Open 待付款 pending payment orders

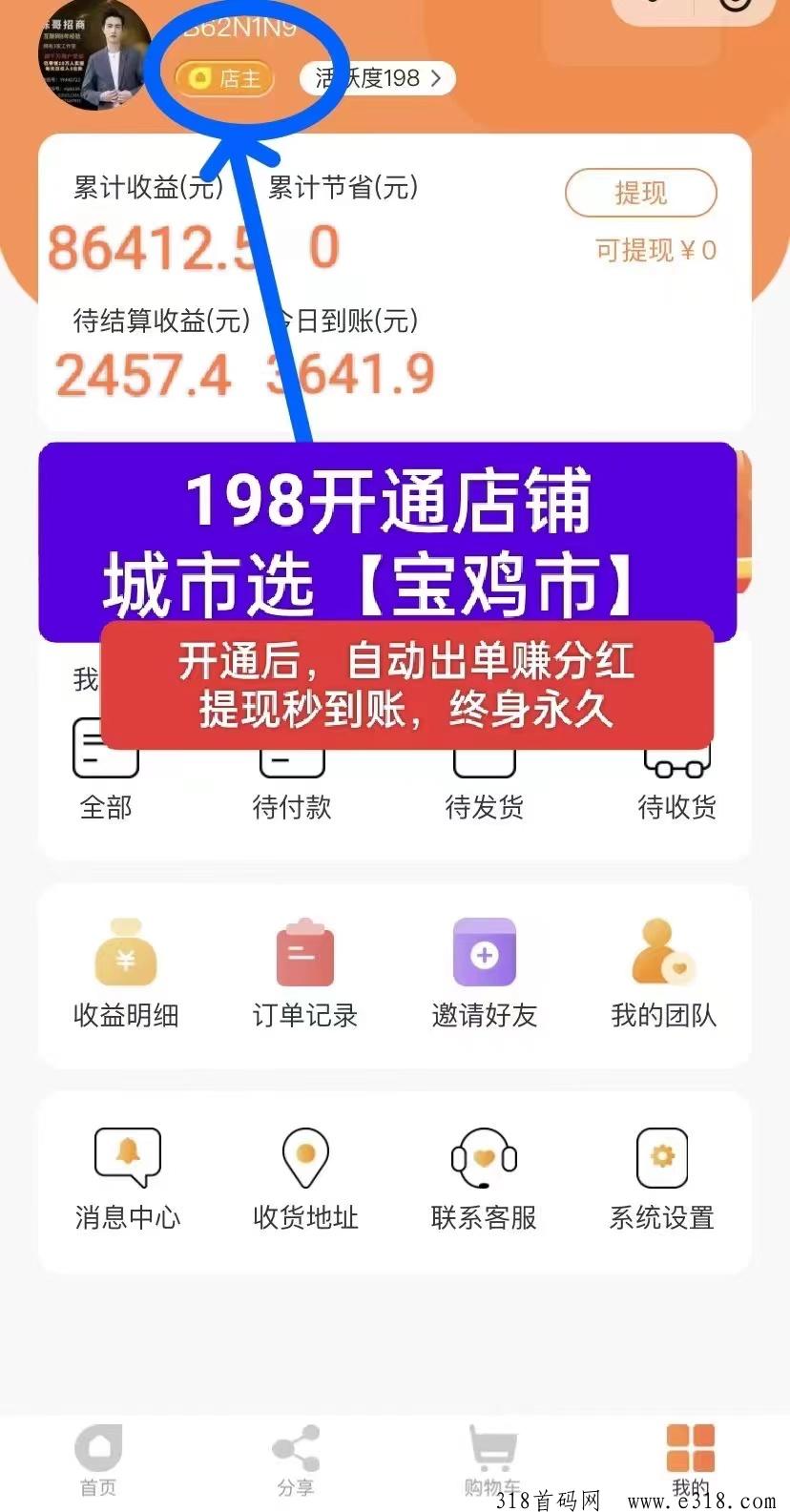pyautogui.click(x=292, y=784)
